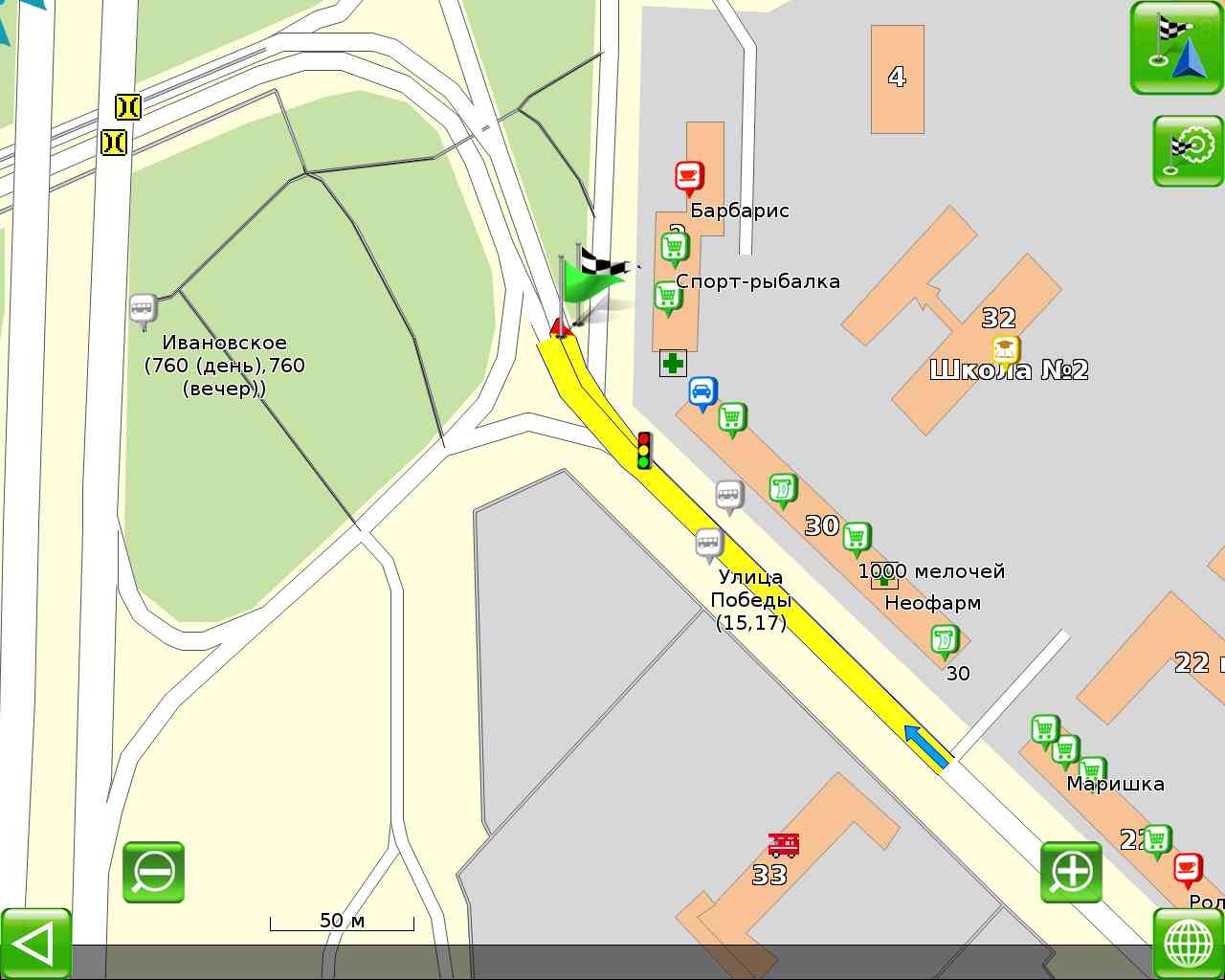Select the destination finish flag
This screenshot has height=980, width=1225.
pyautogui.click(x=595, y=278)
